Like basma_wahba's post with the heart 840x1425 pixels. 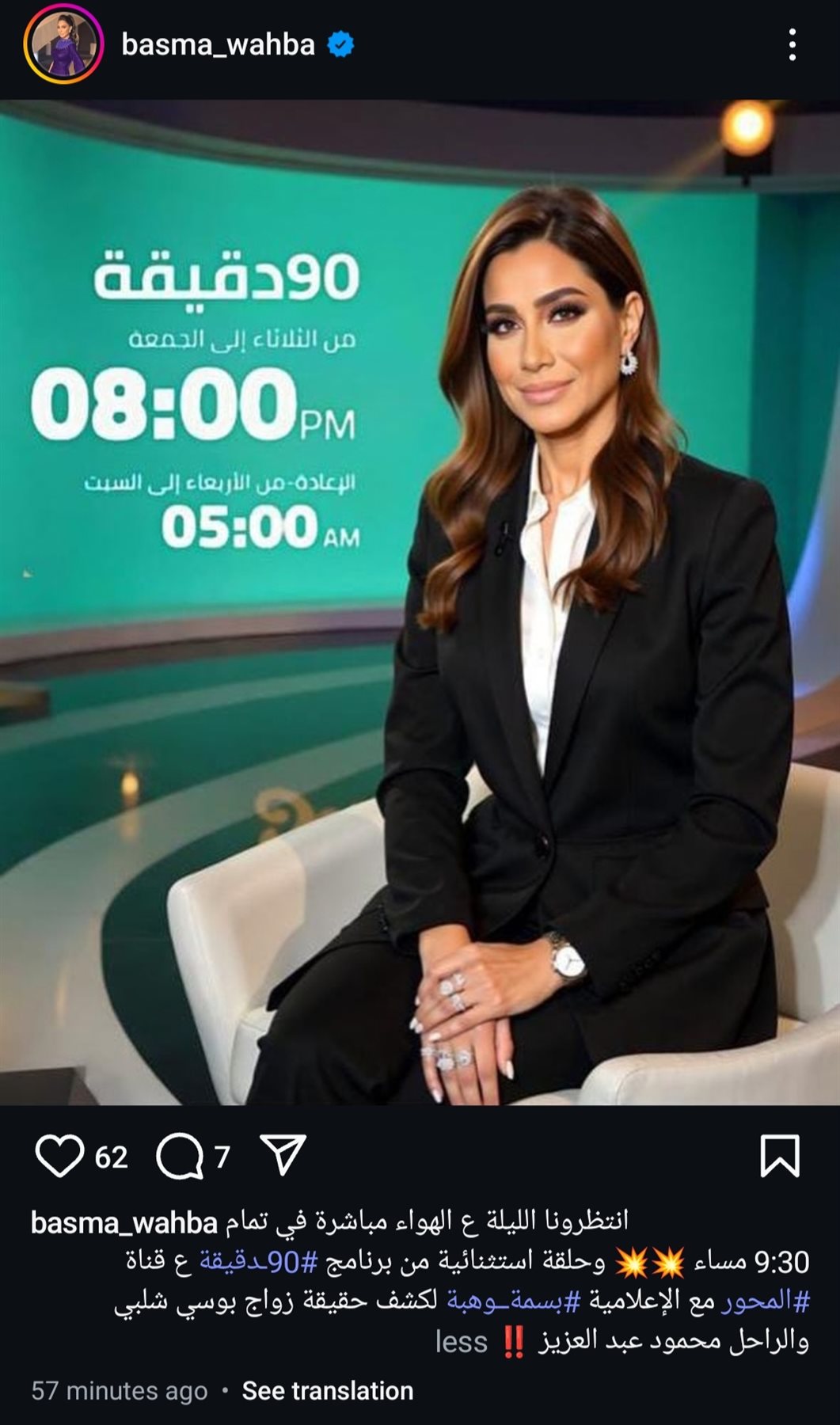(x=60, y=1156)
